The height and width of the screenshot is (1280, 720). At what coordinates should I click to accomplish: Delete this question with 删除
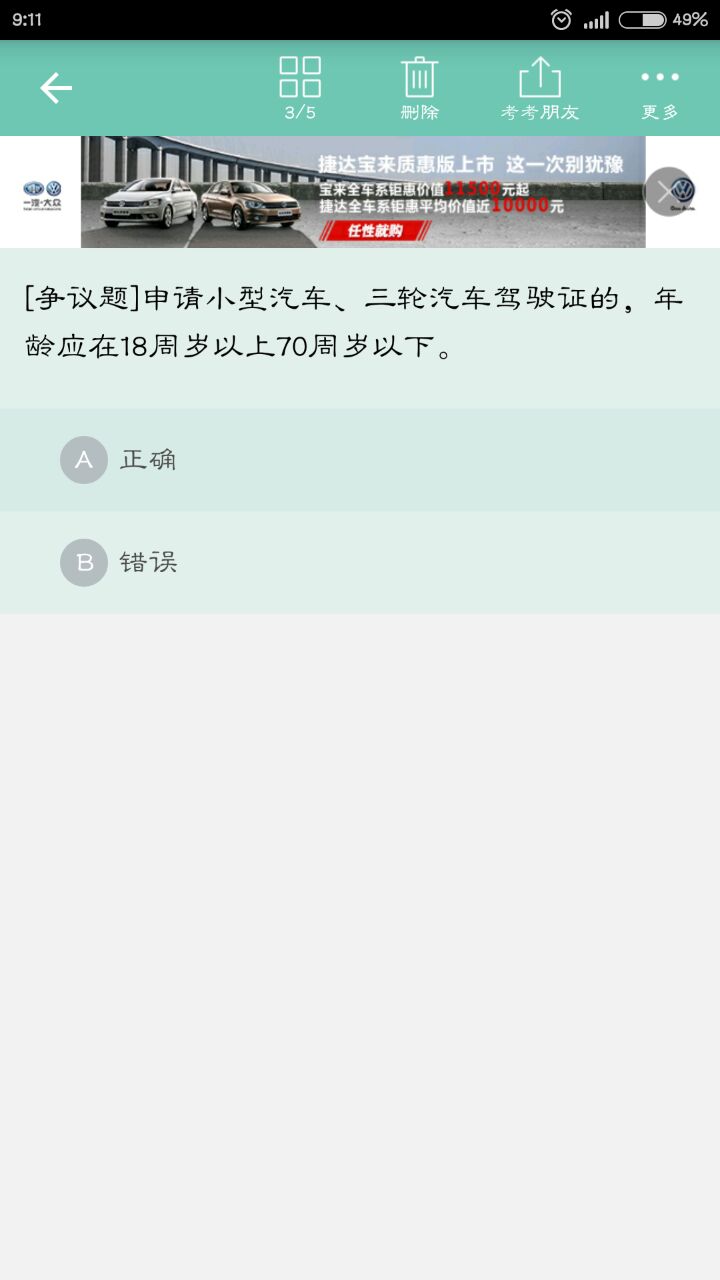pyautogui.click(x=420, y=88)
